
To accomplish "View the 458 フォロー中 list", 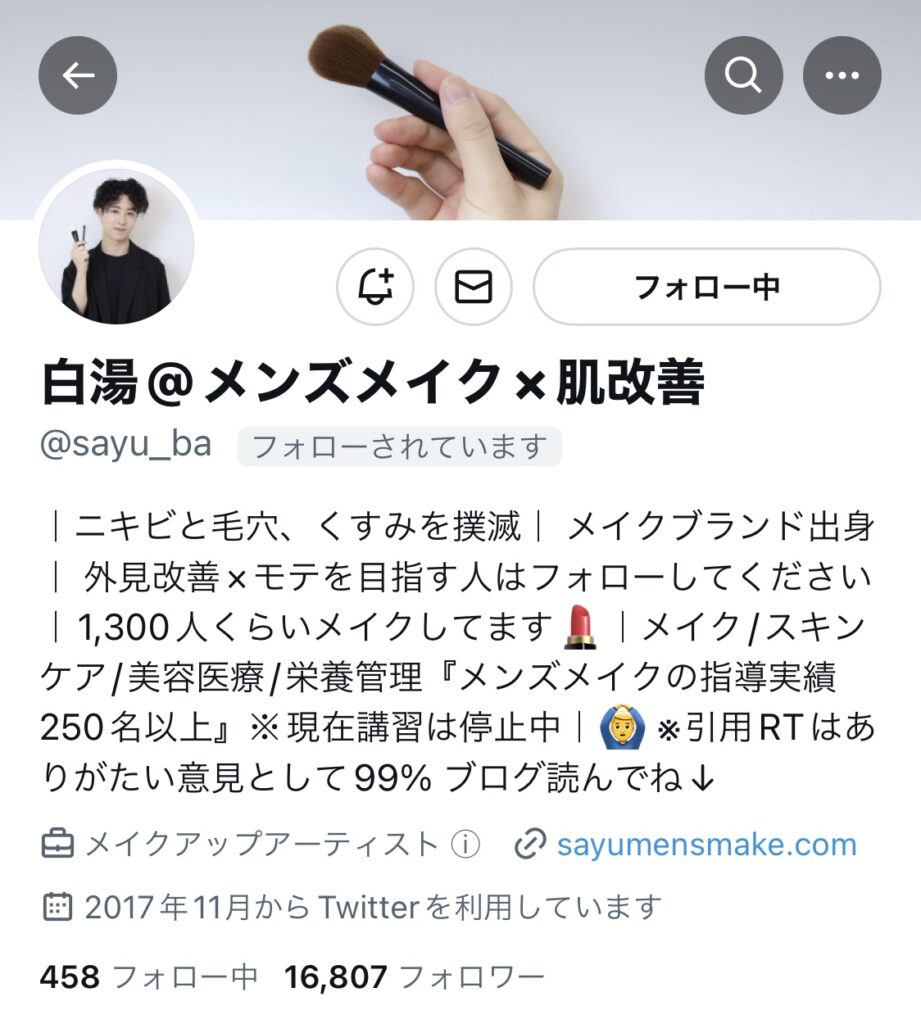I will 148,976.
